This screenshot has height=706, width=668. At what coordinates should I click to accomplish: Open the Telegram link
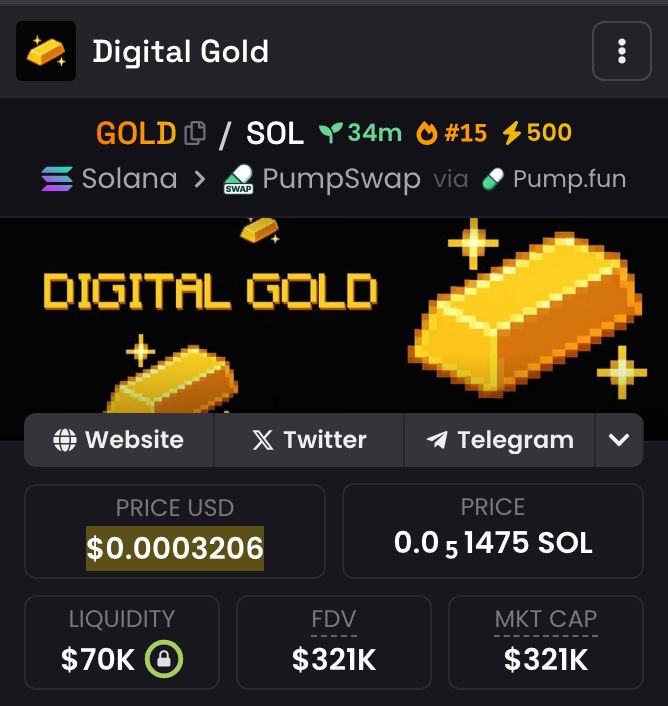click(499, 440)
